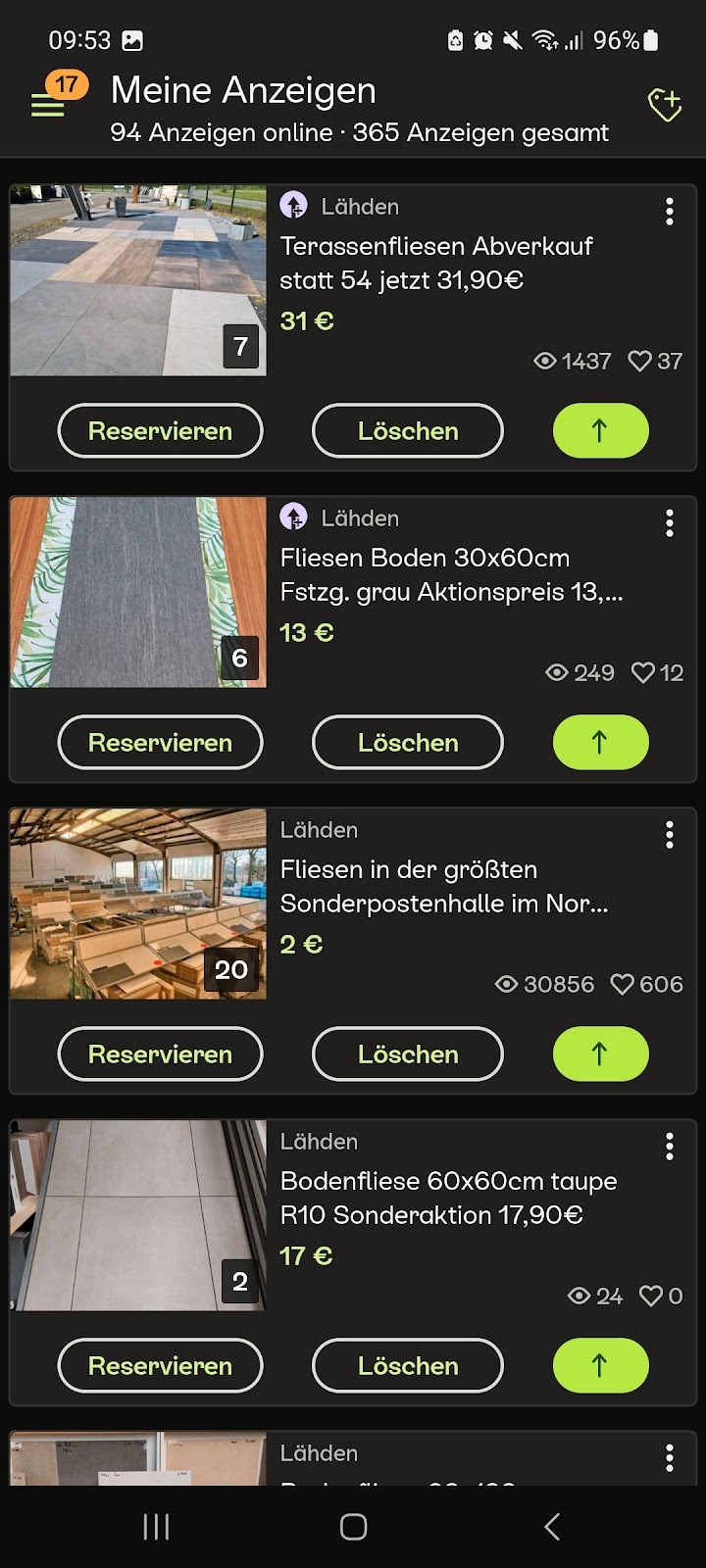Click the PRO badge on the Fliesen Boden 30x60cm ad

295,517
